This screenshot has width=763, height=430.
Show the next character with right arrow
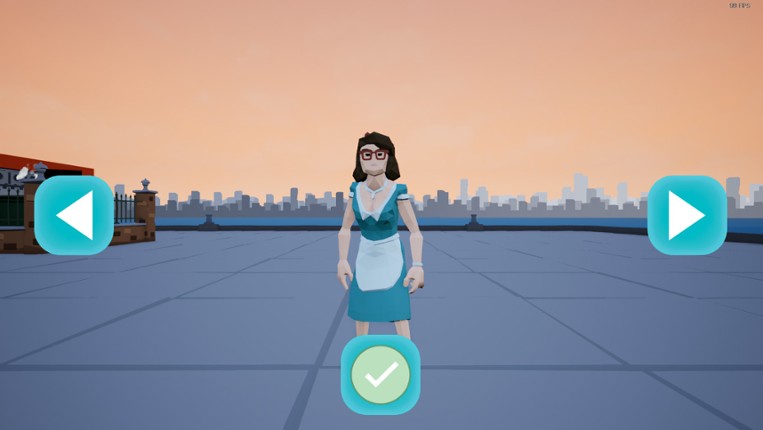pos(687,215)
